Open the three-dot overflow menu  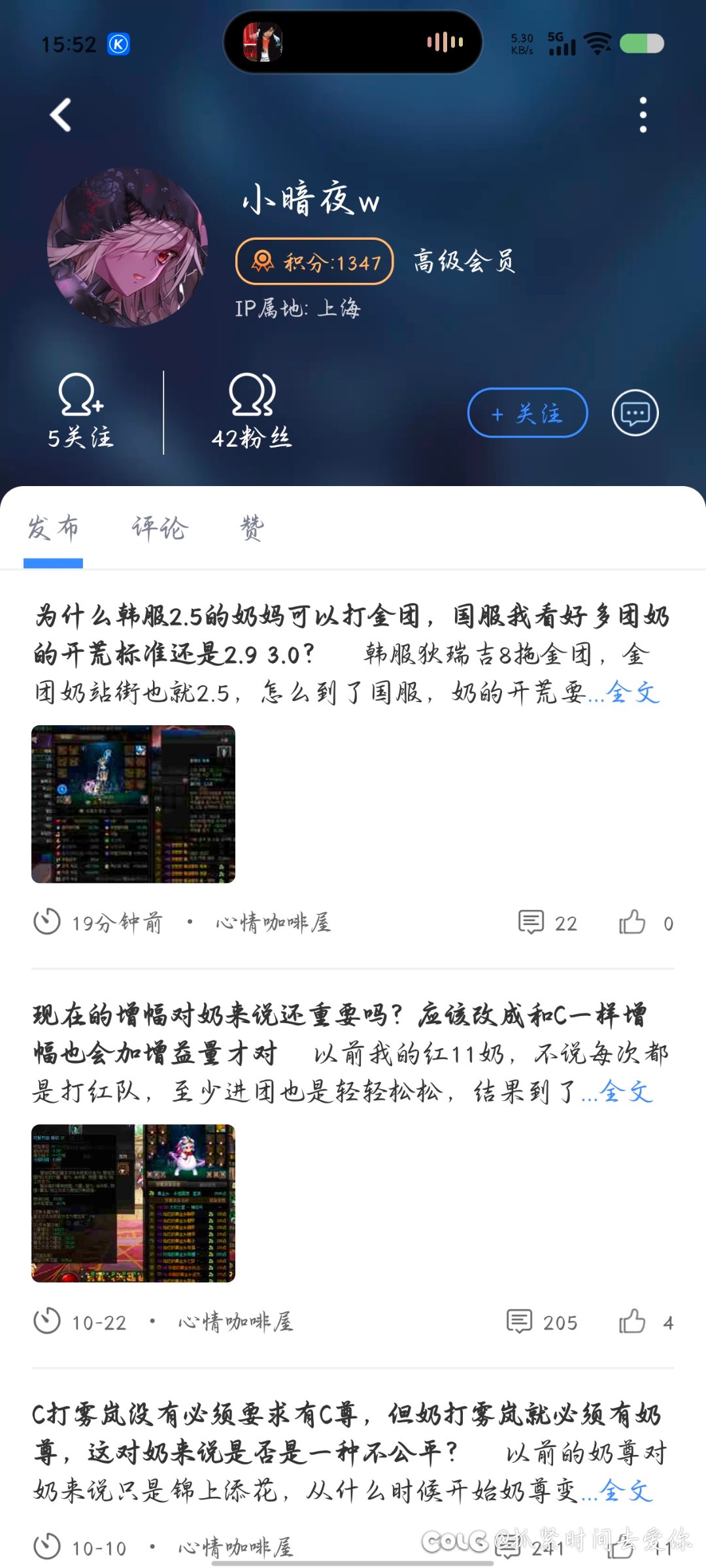click(643, 115)
